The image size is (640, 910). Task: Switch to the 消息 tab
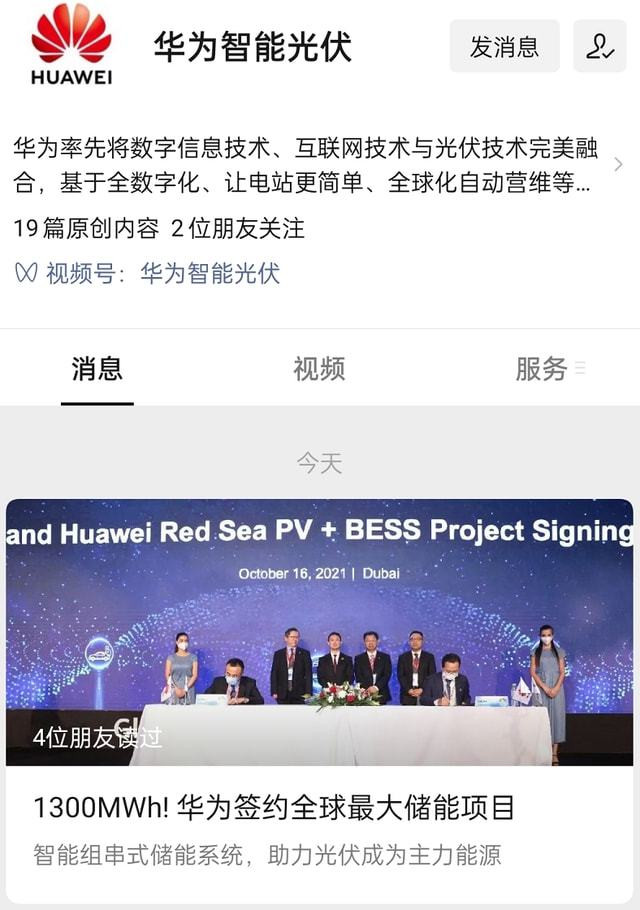97,369
